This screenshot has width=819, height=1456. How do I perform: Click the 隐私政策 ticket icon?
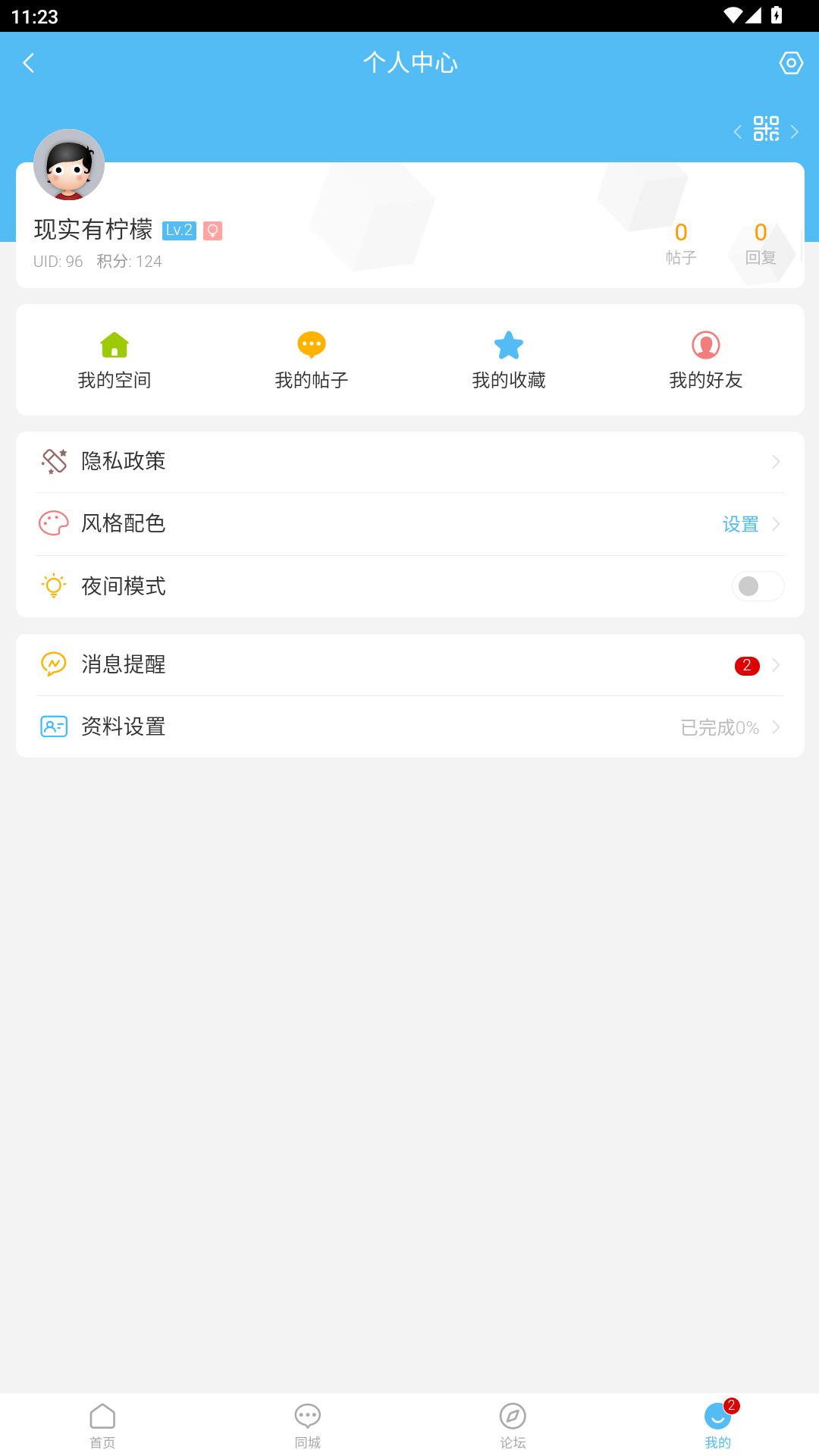pos(54,461)
